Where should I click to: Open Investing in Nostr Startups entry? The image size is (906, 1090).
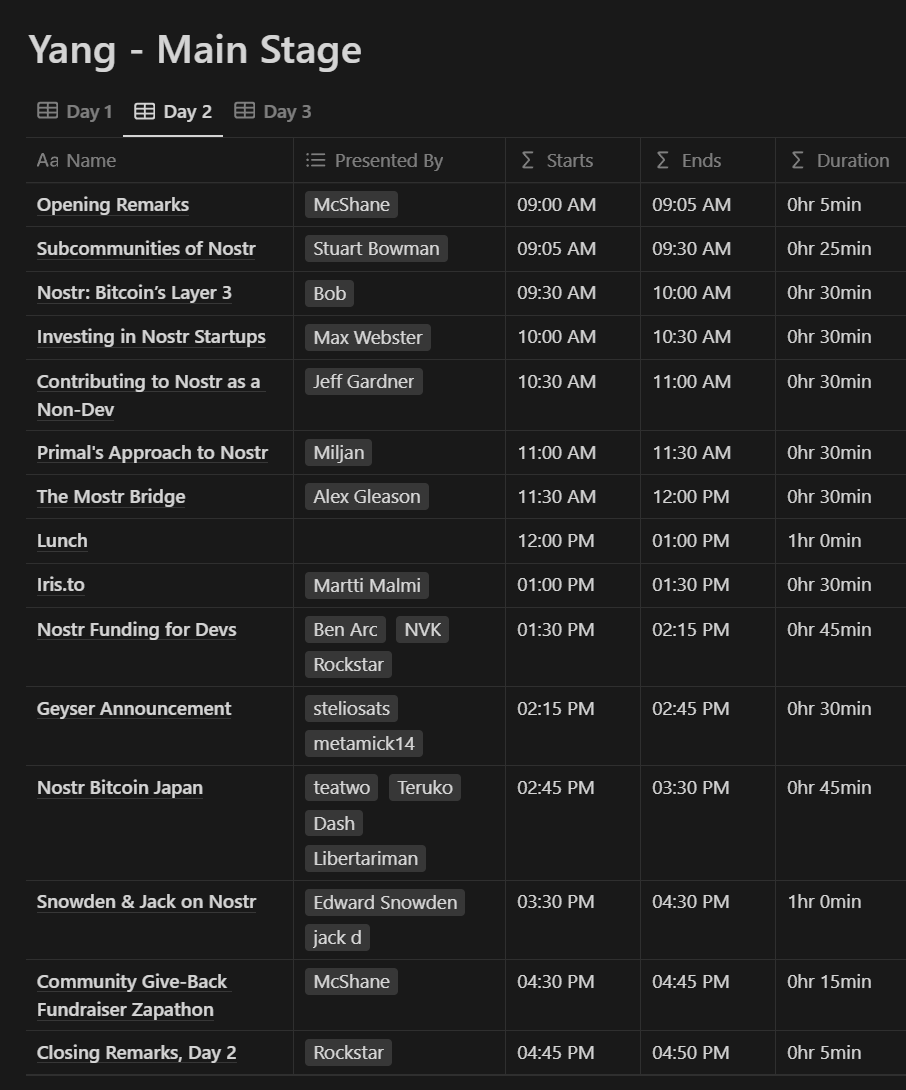tap(151, 337)
